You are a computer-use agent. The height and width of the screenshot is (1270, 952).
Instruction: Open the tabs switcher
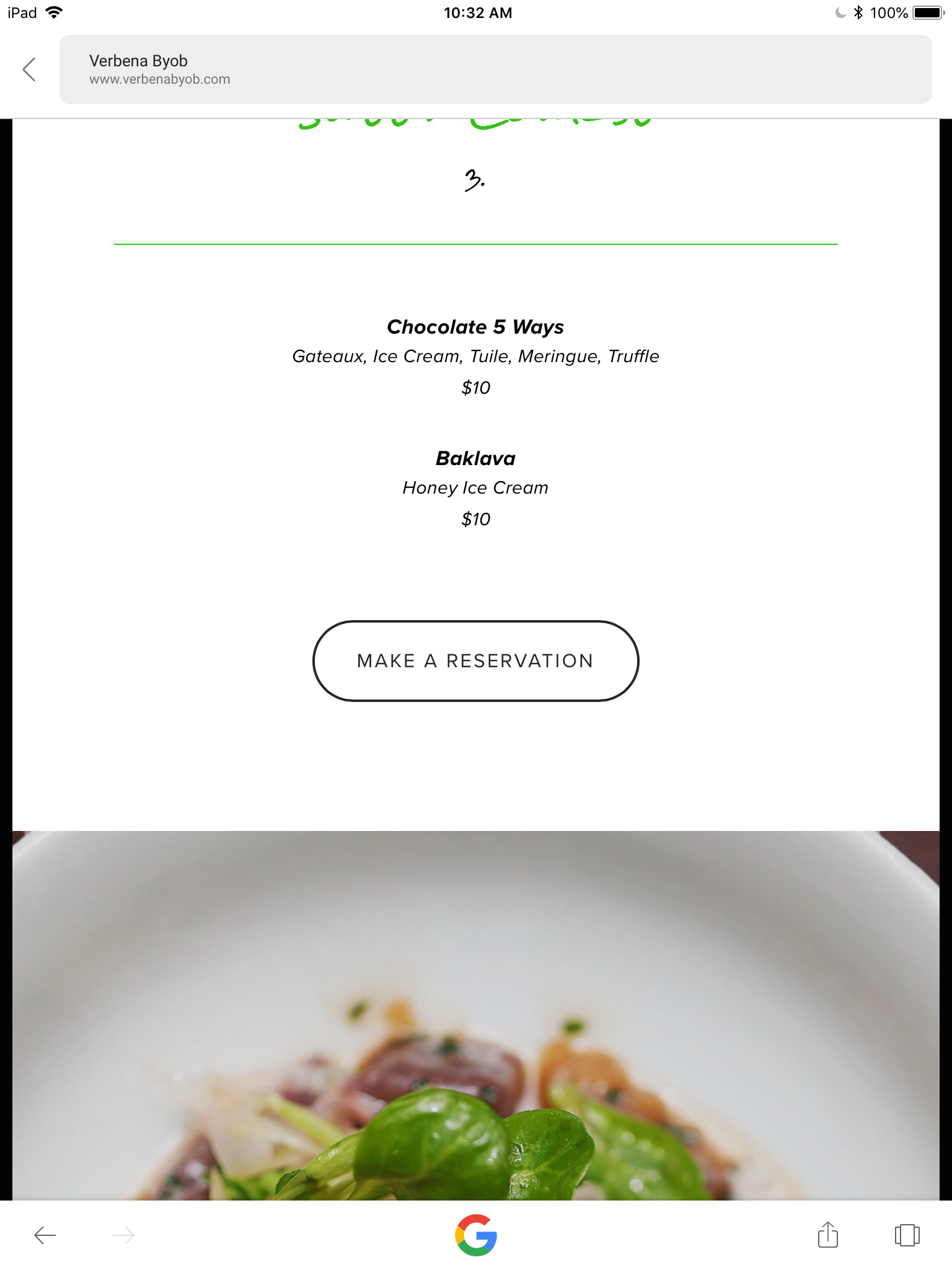click(907, 1235)
